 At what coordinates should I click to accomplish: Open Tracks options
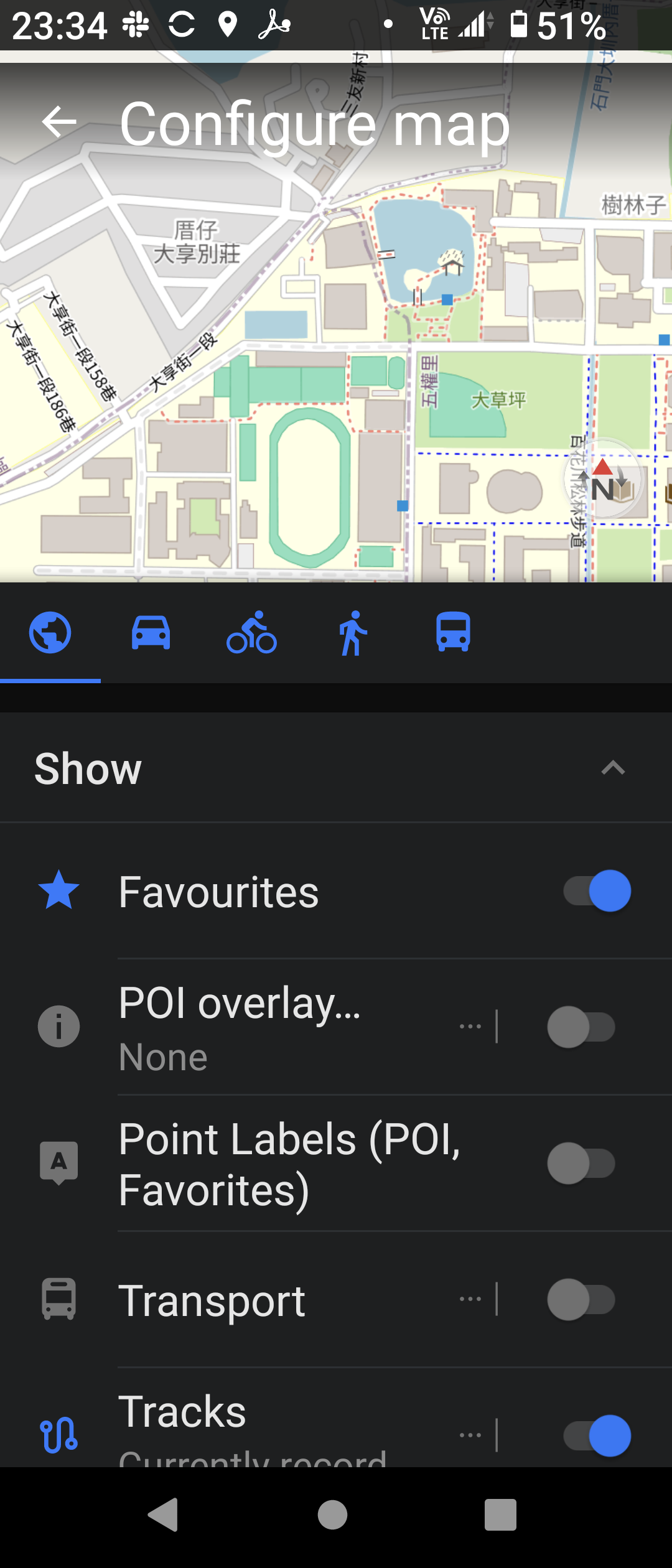click(470, 1435)
